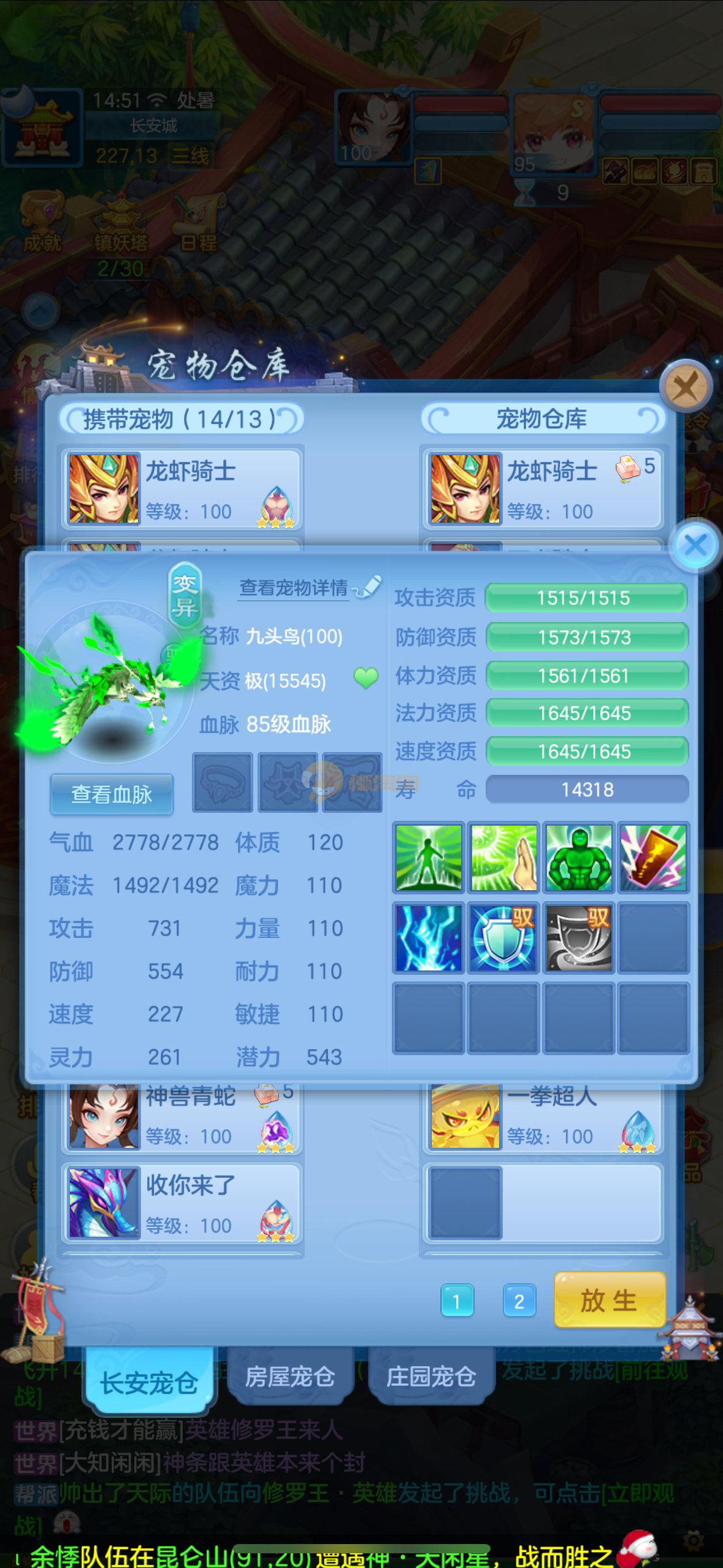Switch to the 房屋宠仓 tab
Image resolution: width=723 pixels, height=1568 pixels.
(289, 1377)
